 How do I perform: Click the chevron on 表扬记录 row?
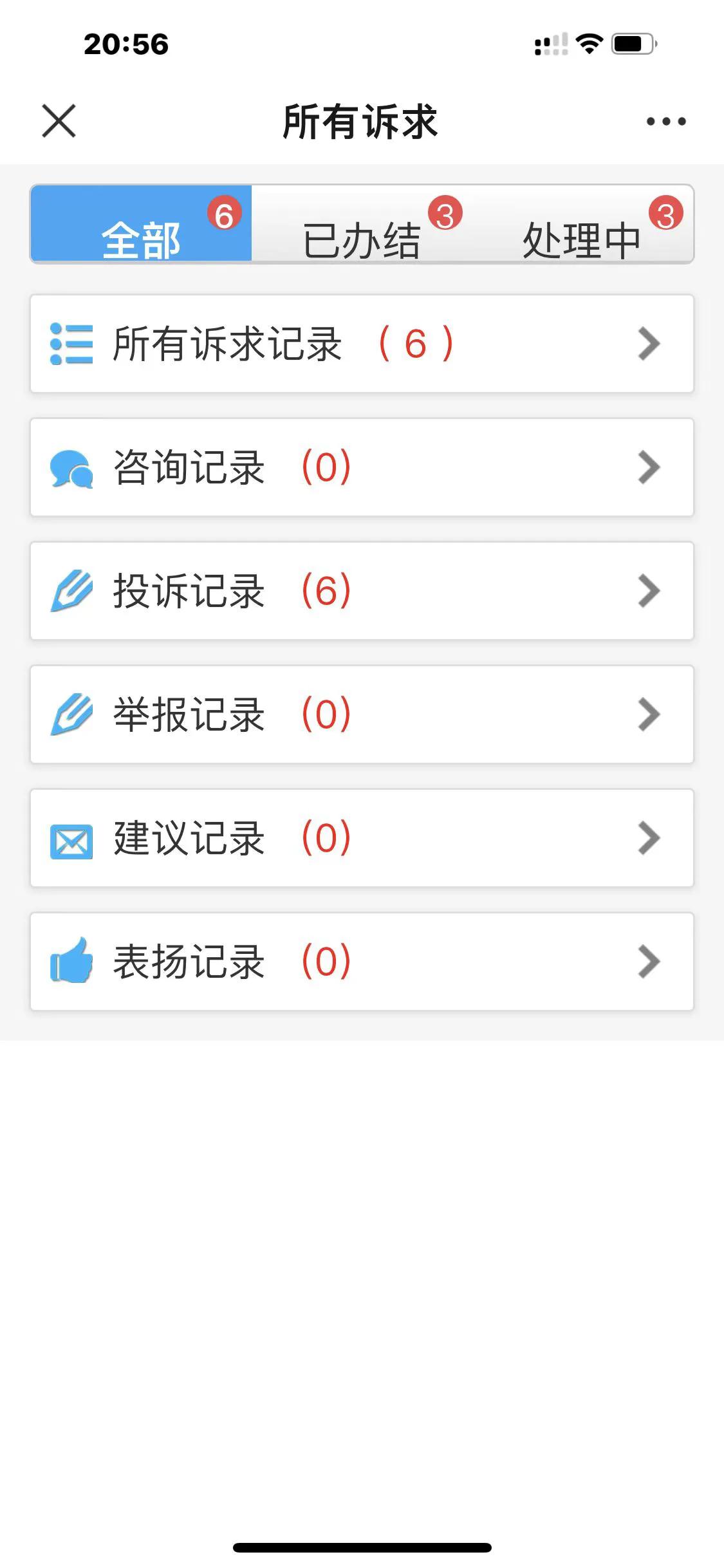tap(647, 962)
